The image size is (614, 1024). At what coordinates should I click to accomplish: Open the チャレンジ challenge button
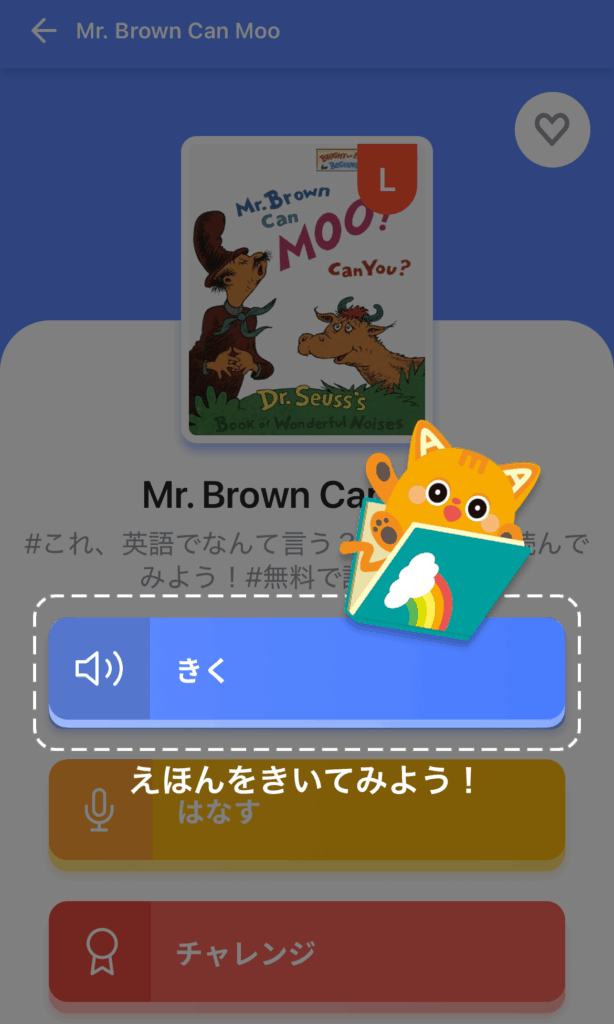click(x=306, y=952)
